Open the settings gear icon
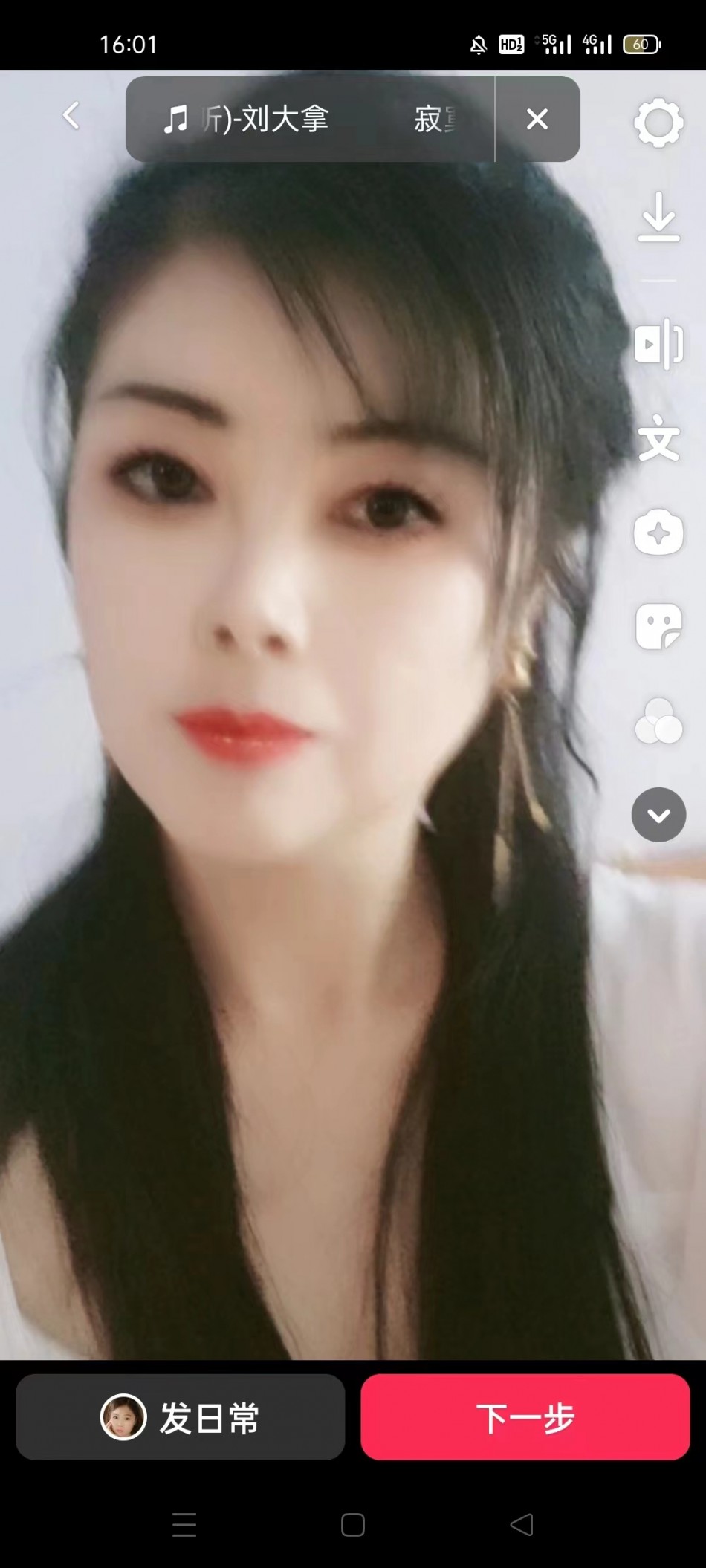Screen dimensions: 706x1568 (658, 123)
